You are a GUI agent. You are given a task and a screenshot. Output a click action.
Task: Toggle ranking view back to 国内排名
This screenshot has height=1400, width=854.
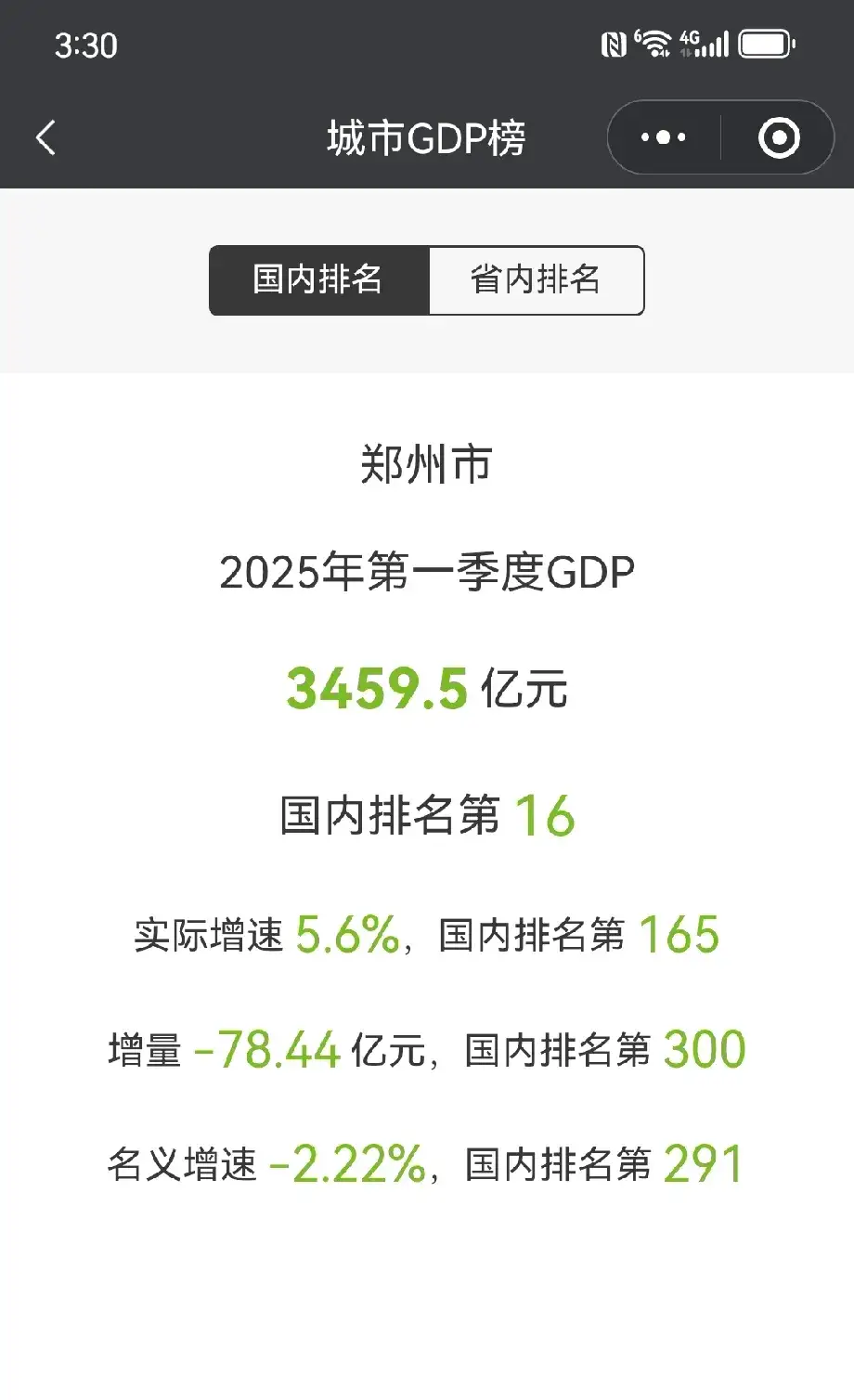point(318,281)
